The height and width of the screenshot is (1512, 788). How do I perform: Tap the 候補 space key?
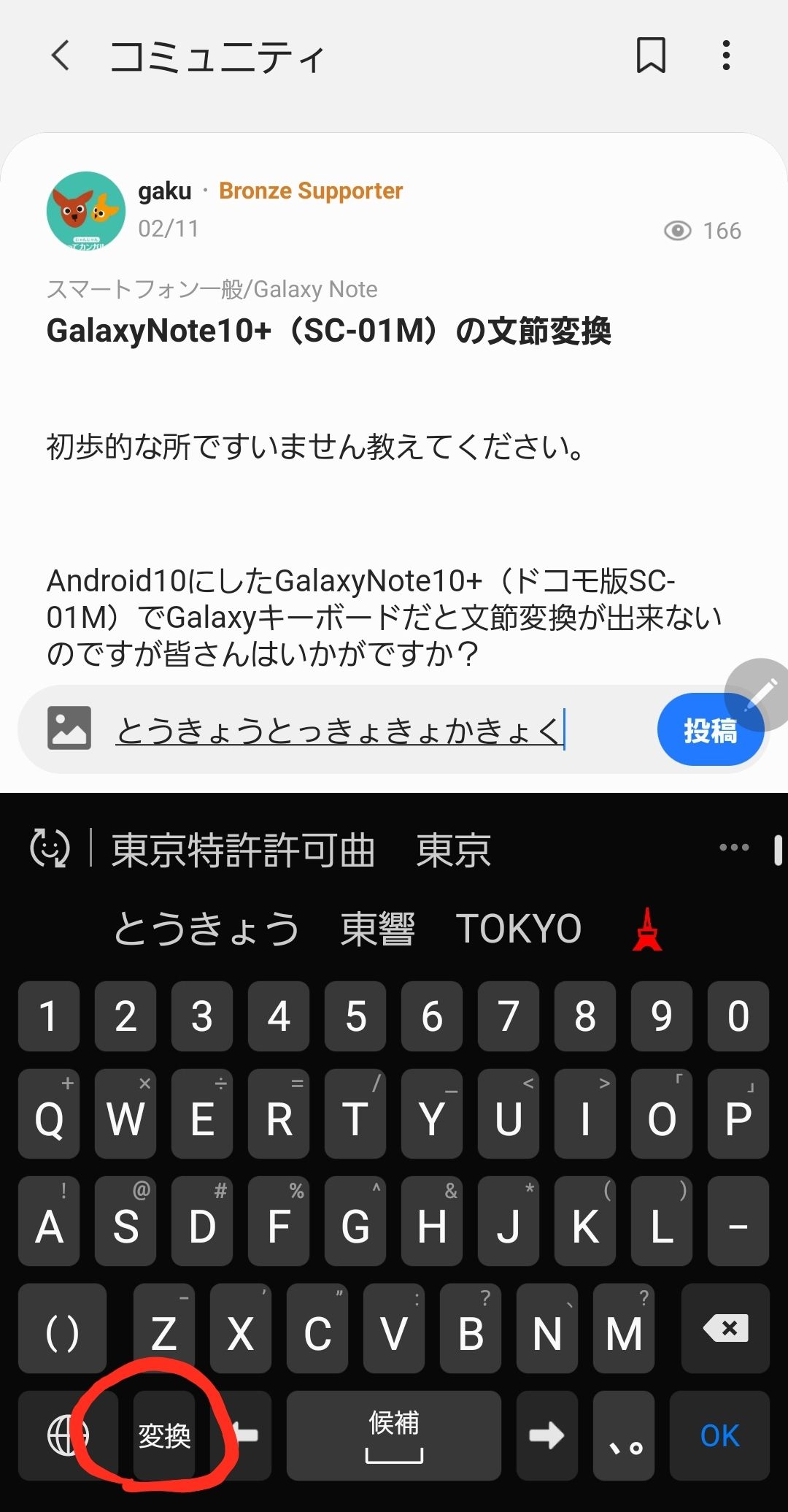click(x=393, y=1435)
